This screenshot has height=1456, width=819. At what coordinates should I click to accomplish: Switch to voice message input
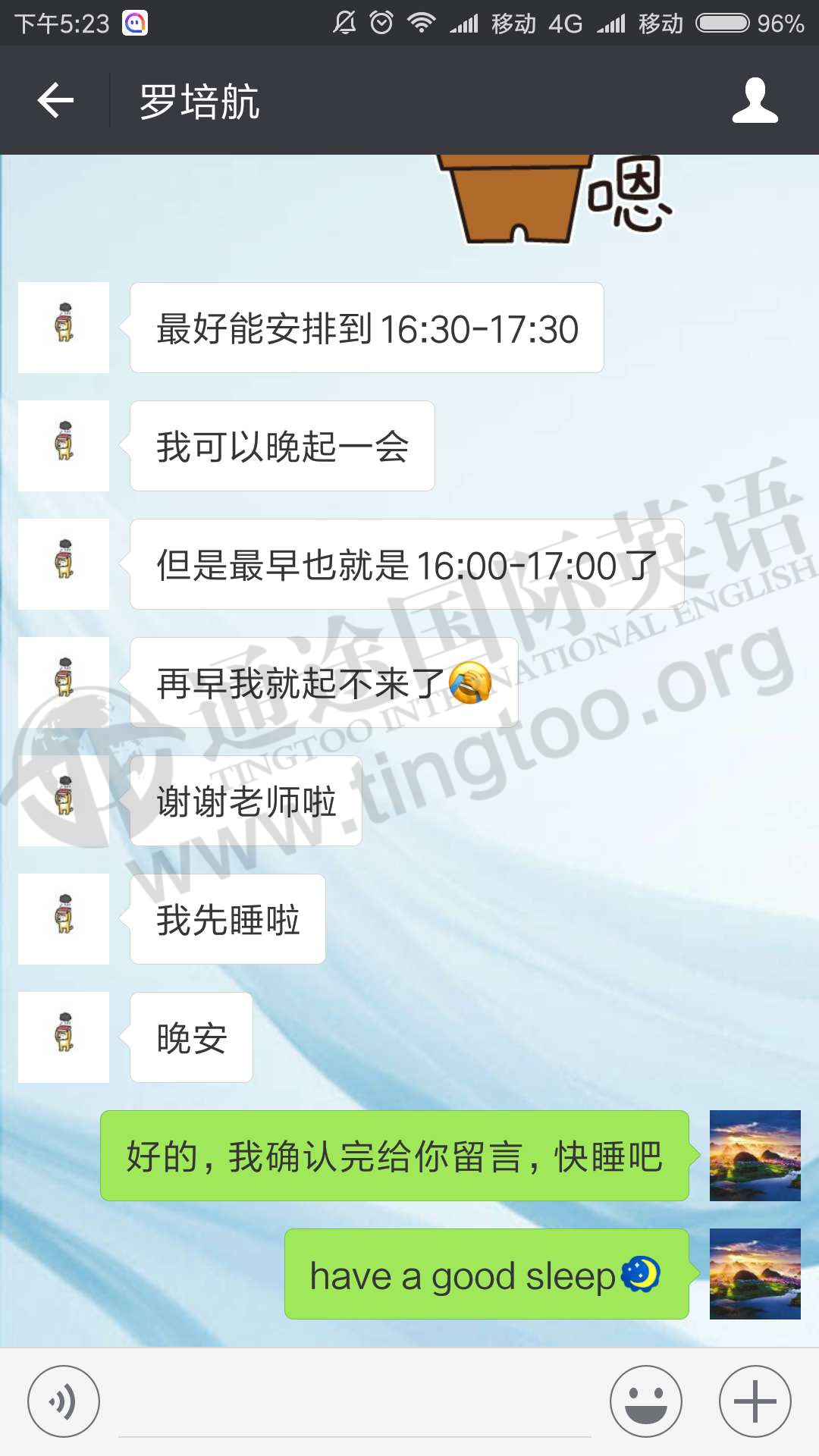[64, 1401]
